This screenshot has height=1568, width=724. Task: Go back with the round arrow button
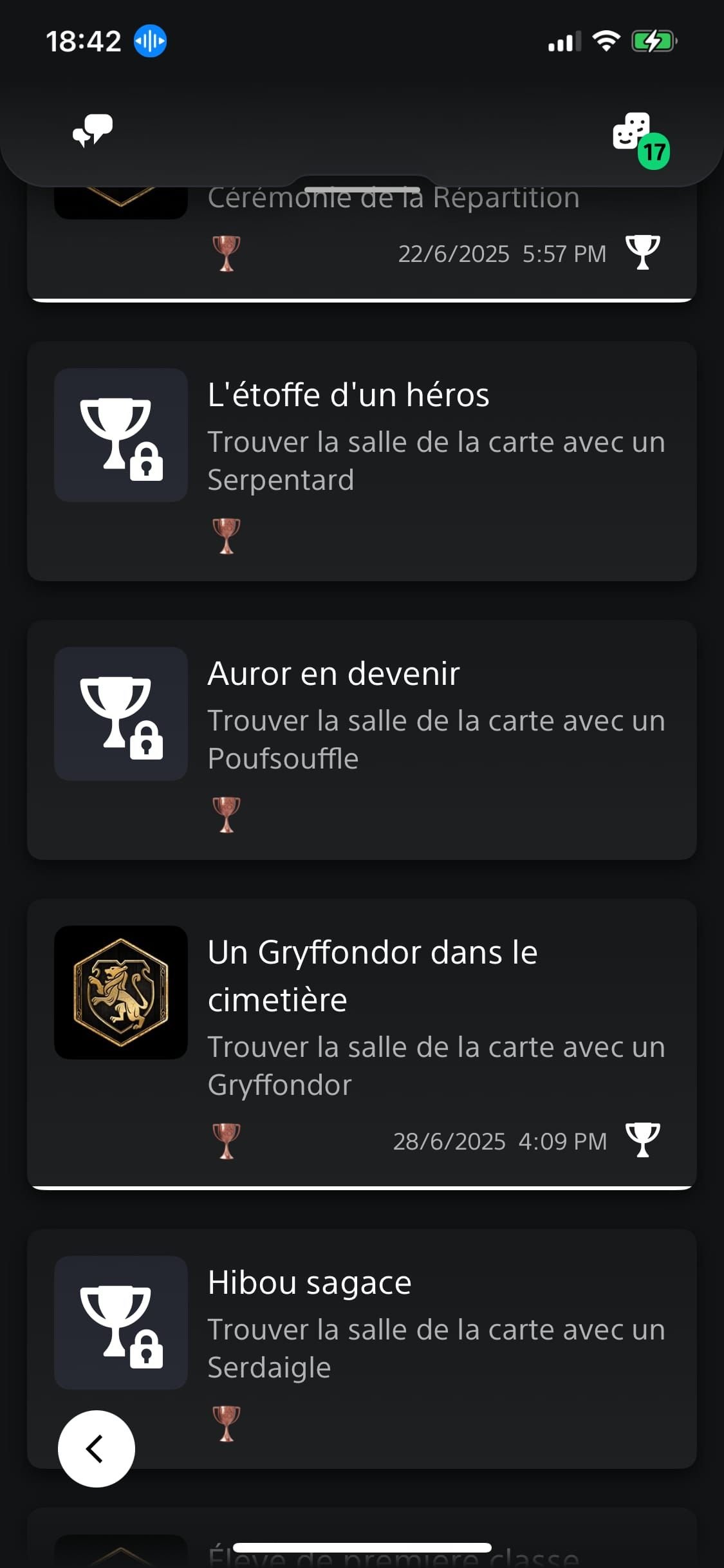click(97, 1448)
